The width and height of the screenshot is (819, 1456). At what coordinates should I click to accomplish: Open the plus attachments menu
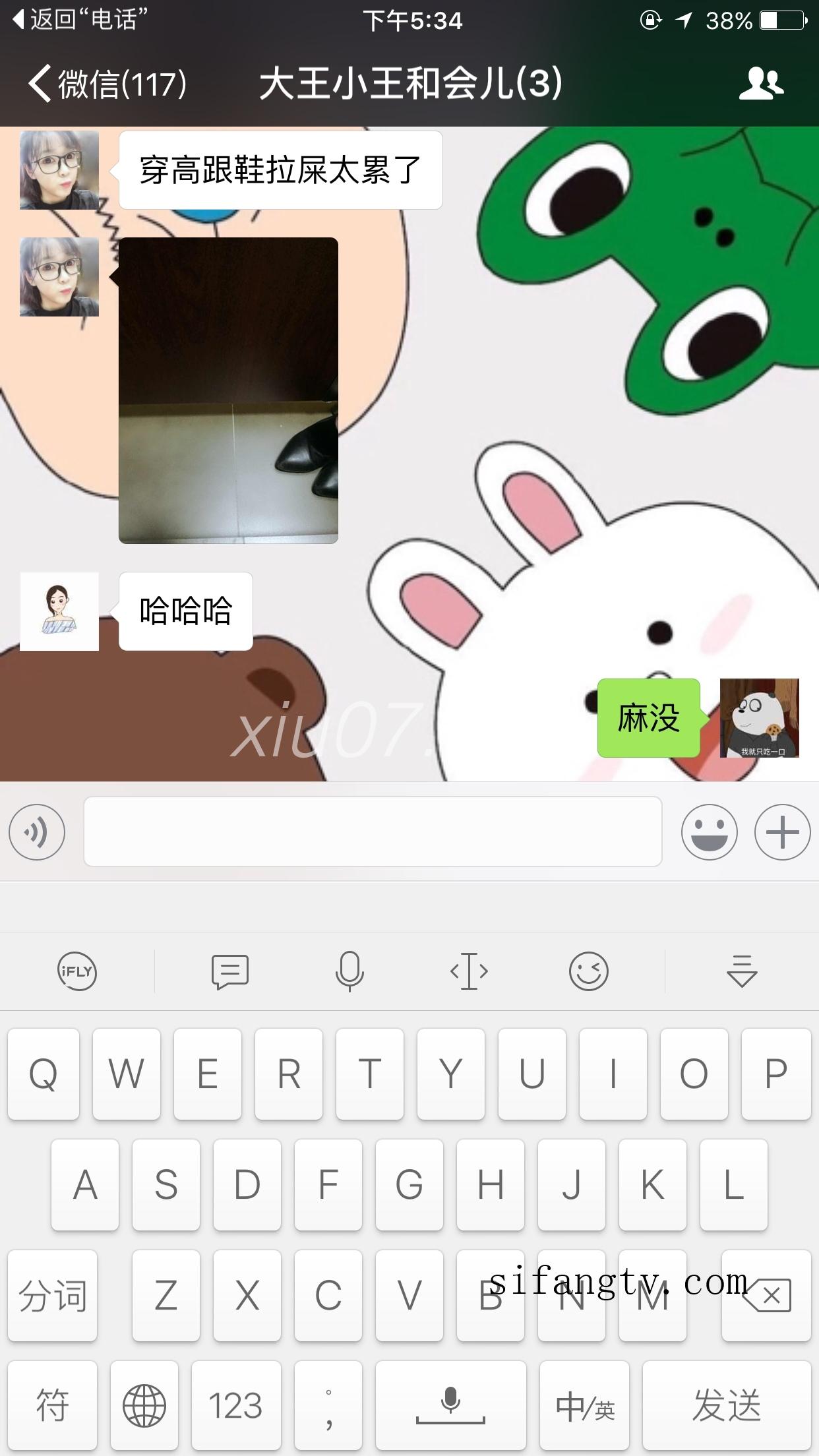pos(782,832)
